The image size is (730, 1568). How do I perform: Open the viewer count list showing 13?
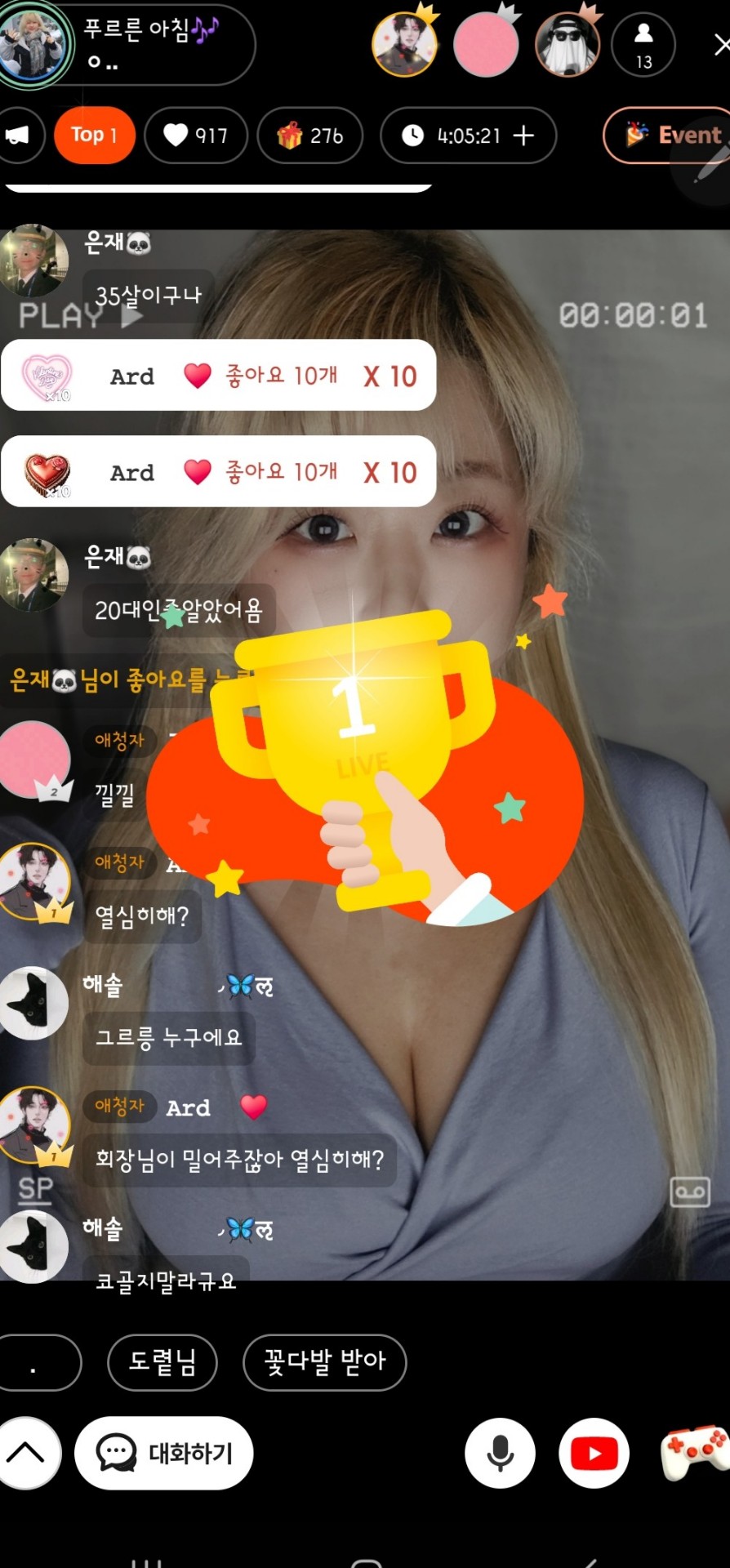click(x=643, y=46)
